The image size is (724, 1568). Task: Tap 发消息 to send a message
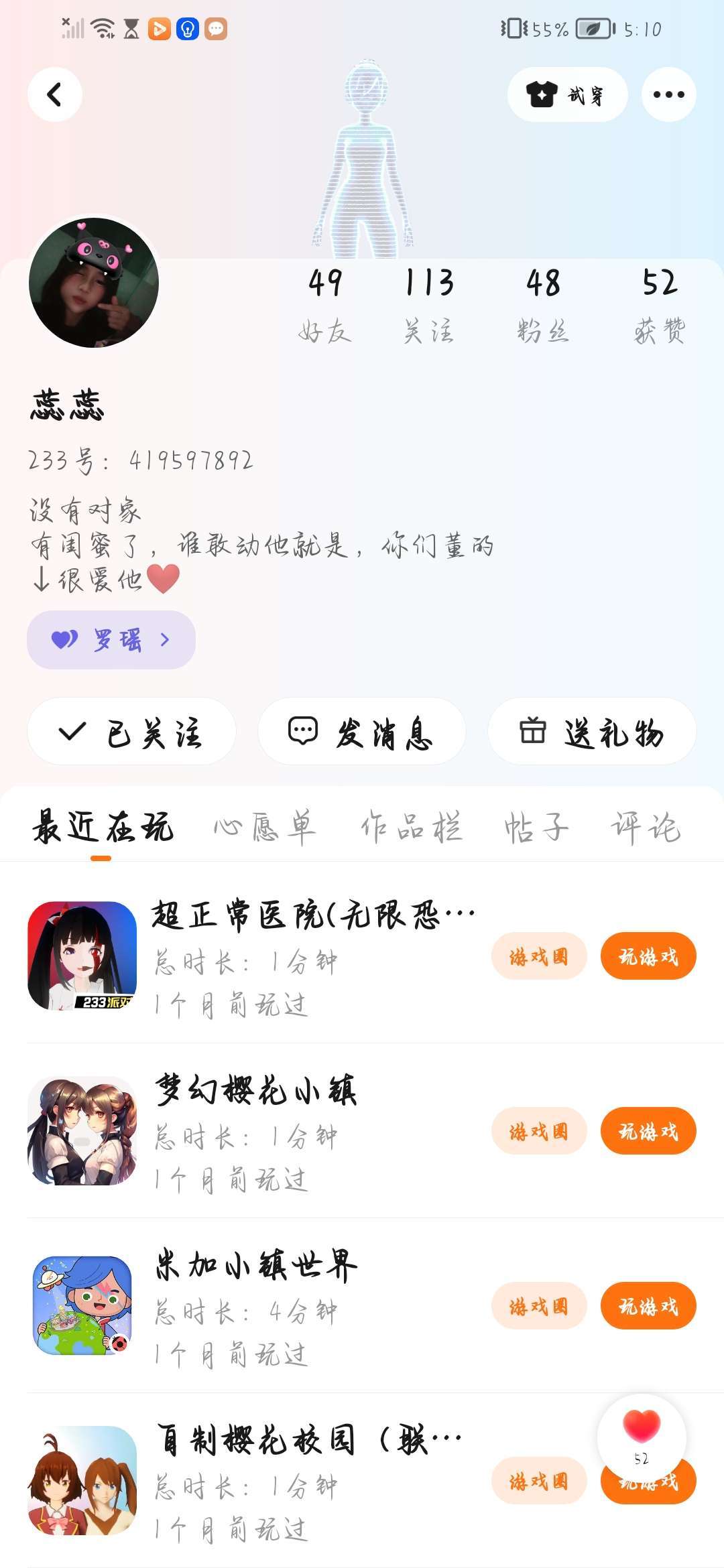pos(361,731)
